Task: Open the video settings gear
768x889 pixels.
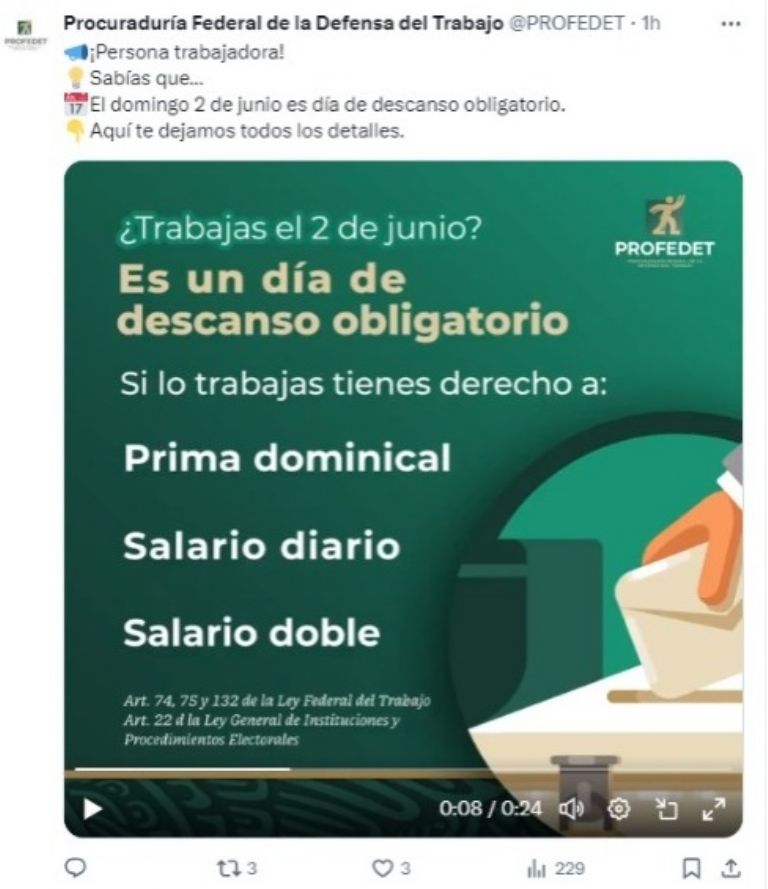Action: 619,808
